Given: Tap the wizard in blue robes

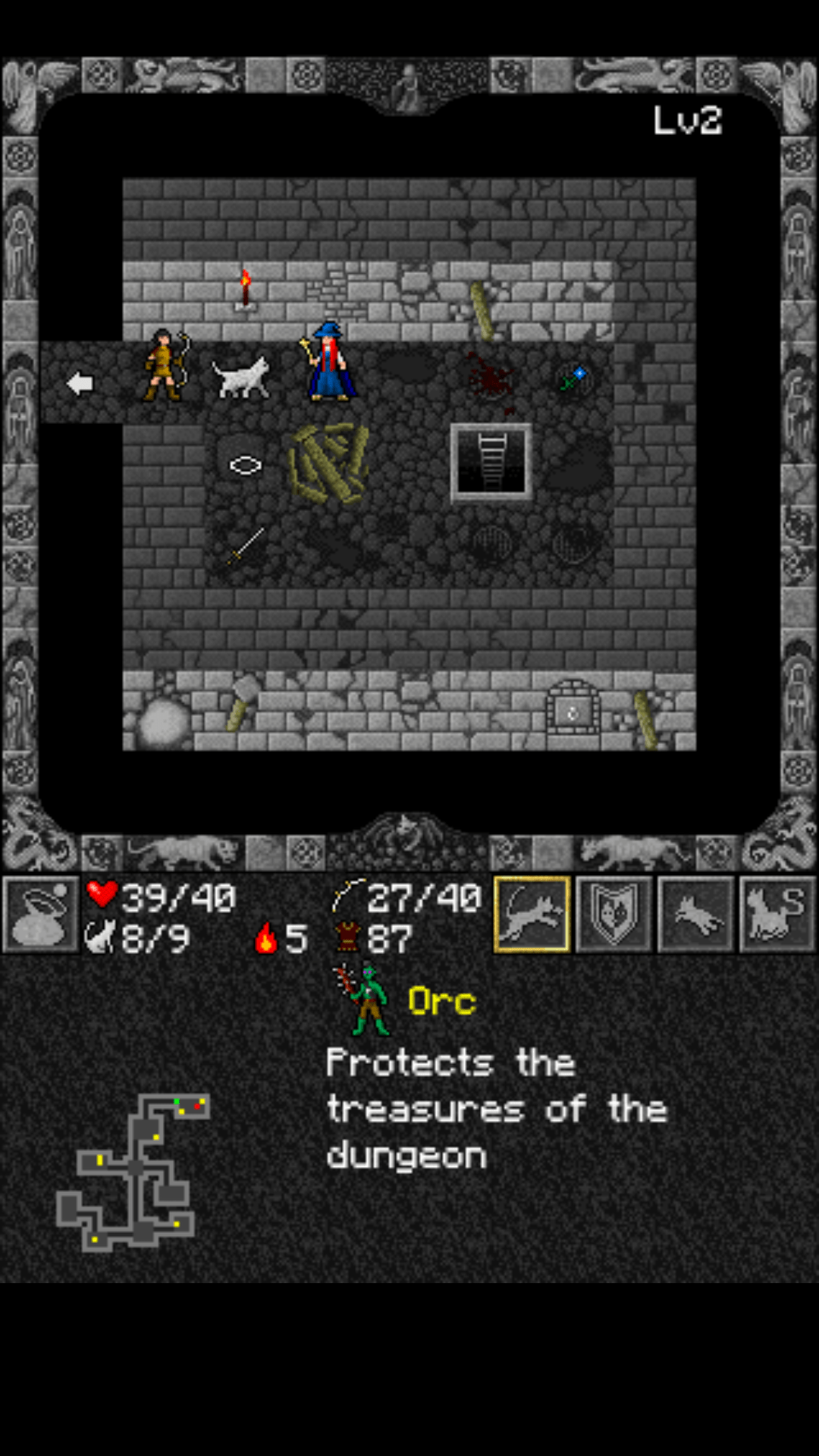Looking at the screenshot, I should (329, 364).
